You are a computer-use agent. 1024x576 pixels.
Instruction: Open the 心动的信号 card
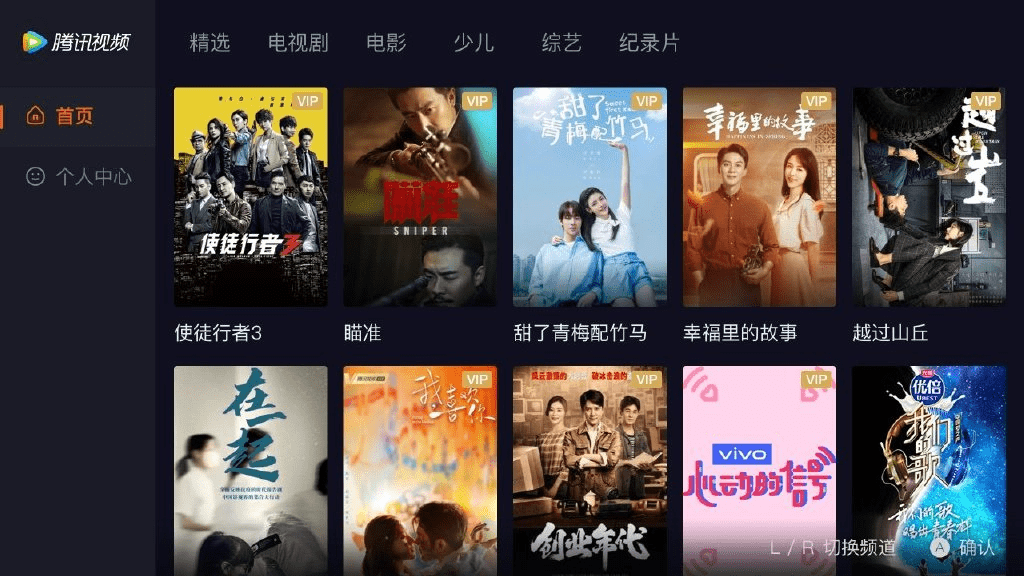click(759, 470)
